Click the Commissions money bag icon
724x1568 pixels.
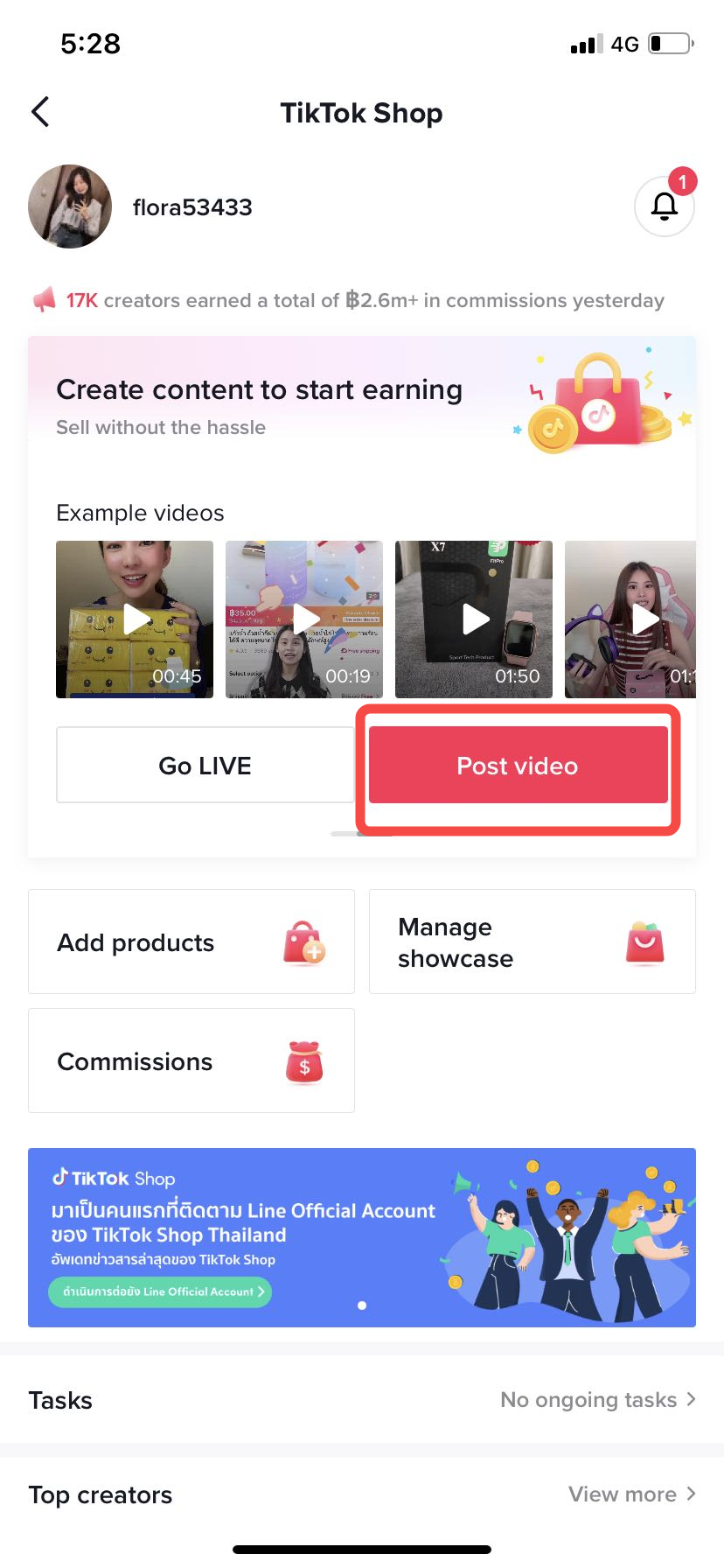(304, 1061)
